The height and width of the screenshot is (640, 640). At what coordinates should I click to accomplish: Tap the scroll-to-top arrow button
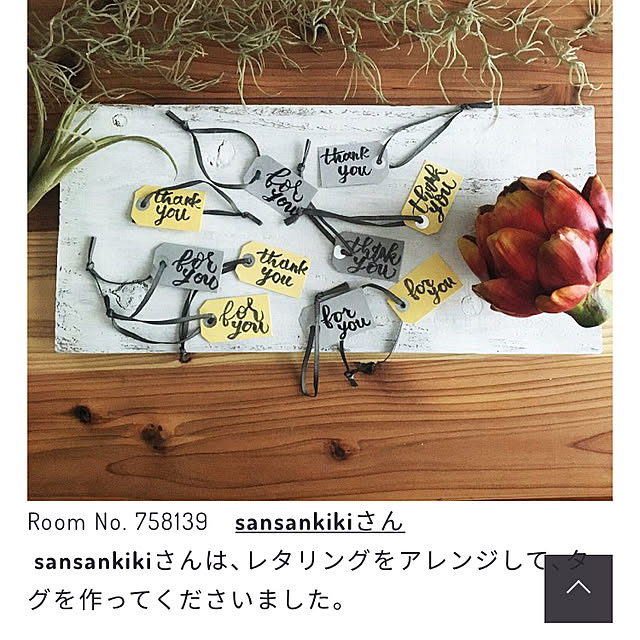pyautogui.click(x=578, y=589)
